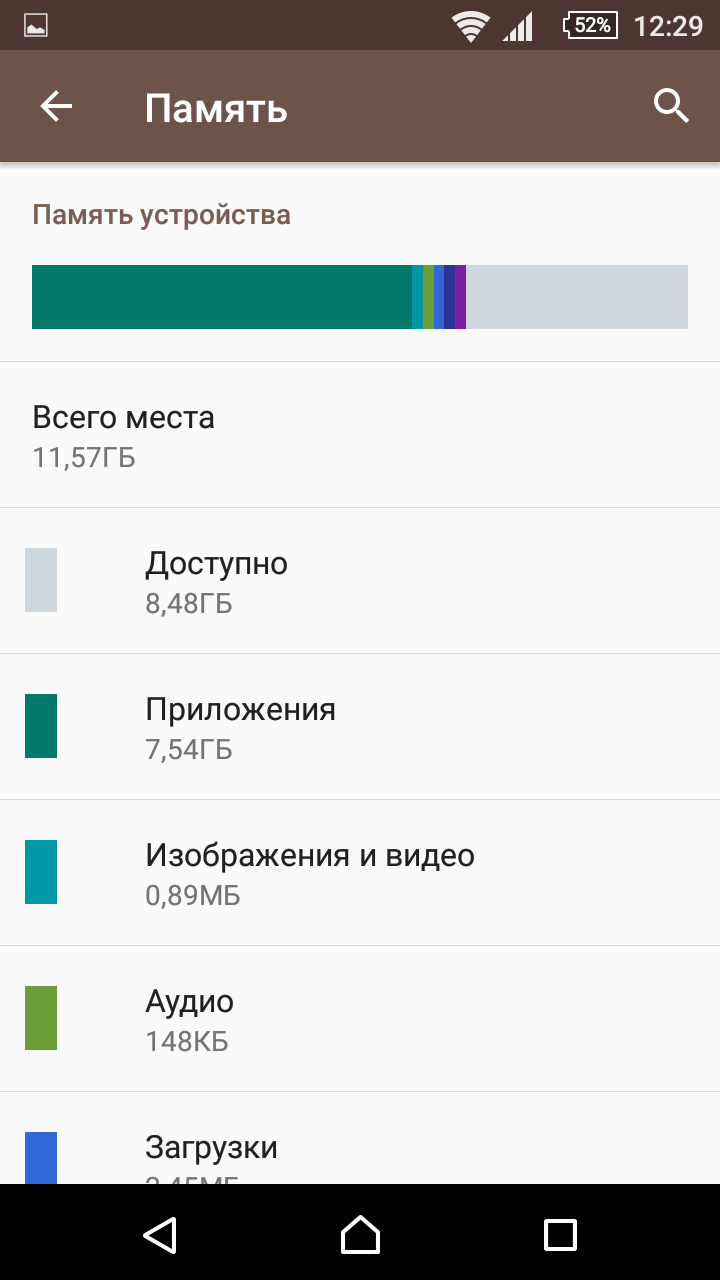Open search in storage settings
The width and height of the screenshot is (720, 1280).
[x=671, y=106]
